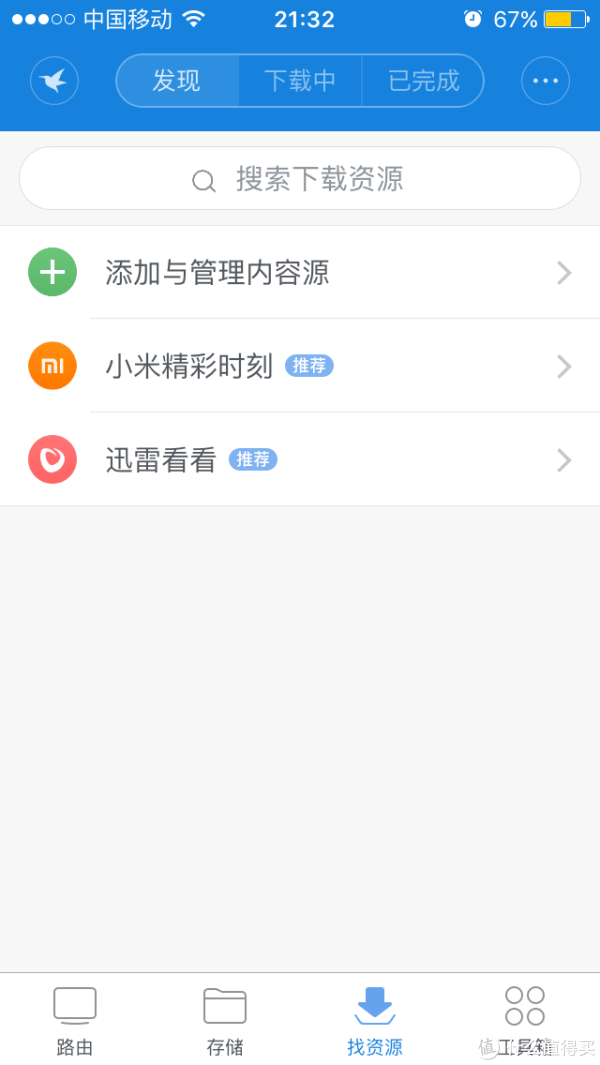
Task: Switch to the 存储 tab
Action: click(225, 1020)
